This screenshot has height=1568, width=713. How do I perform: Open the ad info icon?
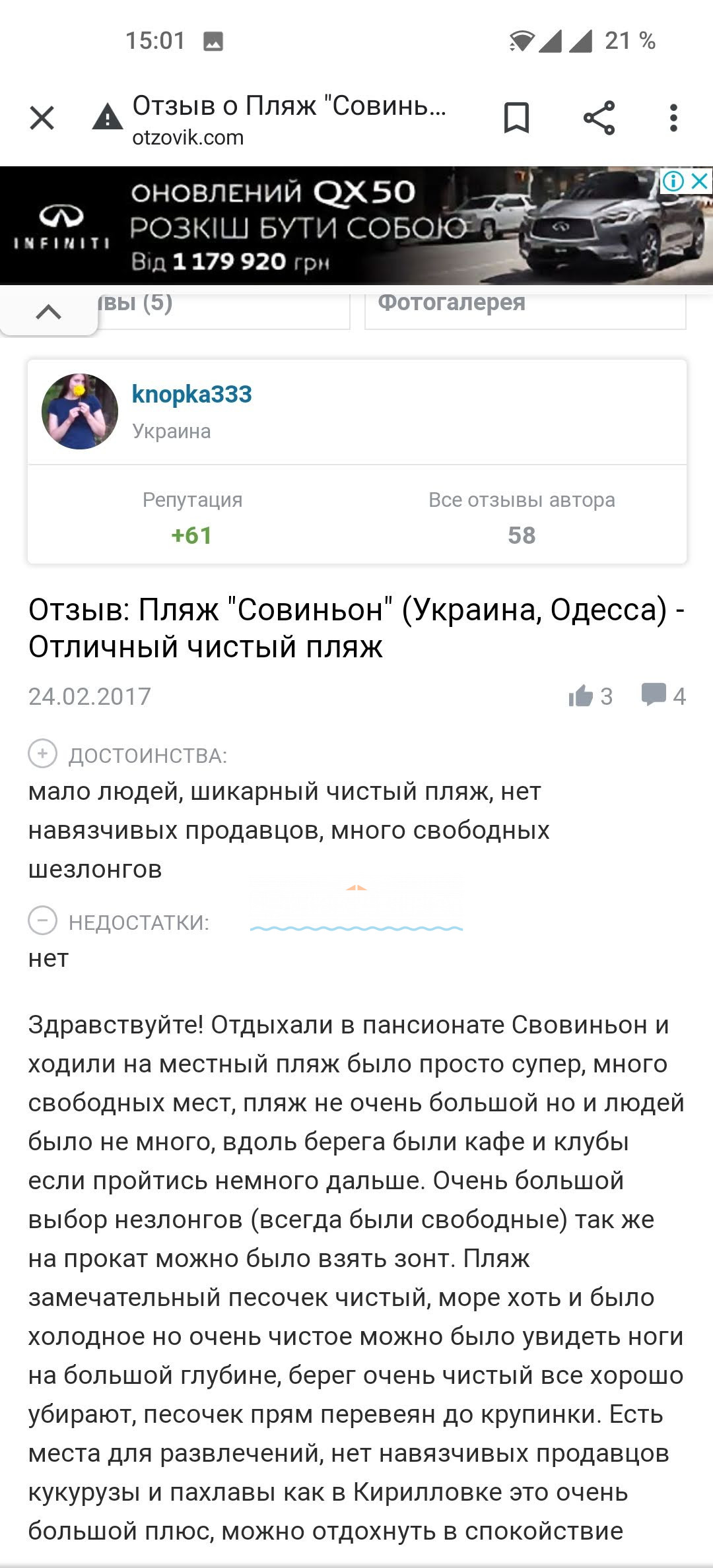coord(673,181)
